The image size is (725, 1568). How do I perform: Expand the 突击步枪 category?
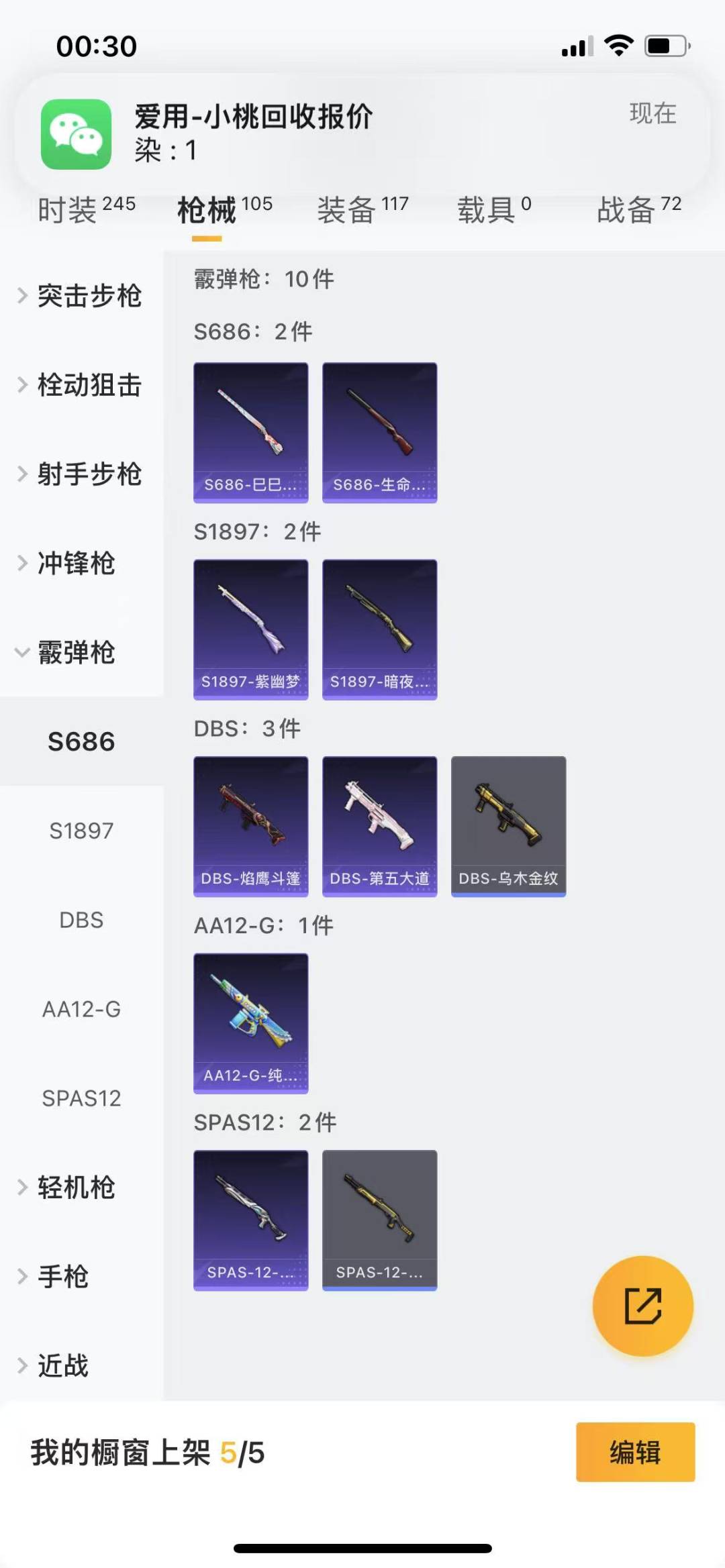tap(81, 296)
